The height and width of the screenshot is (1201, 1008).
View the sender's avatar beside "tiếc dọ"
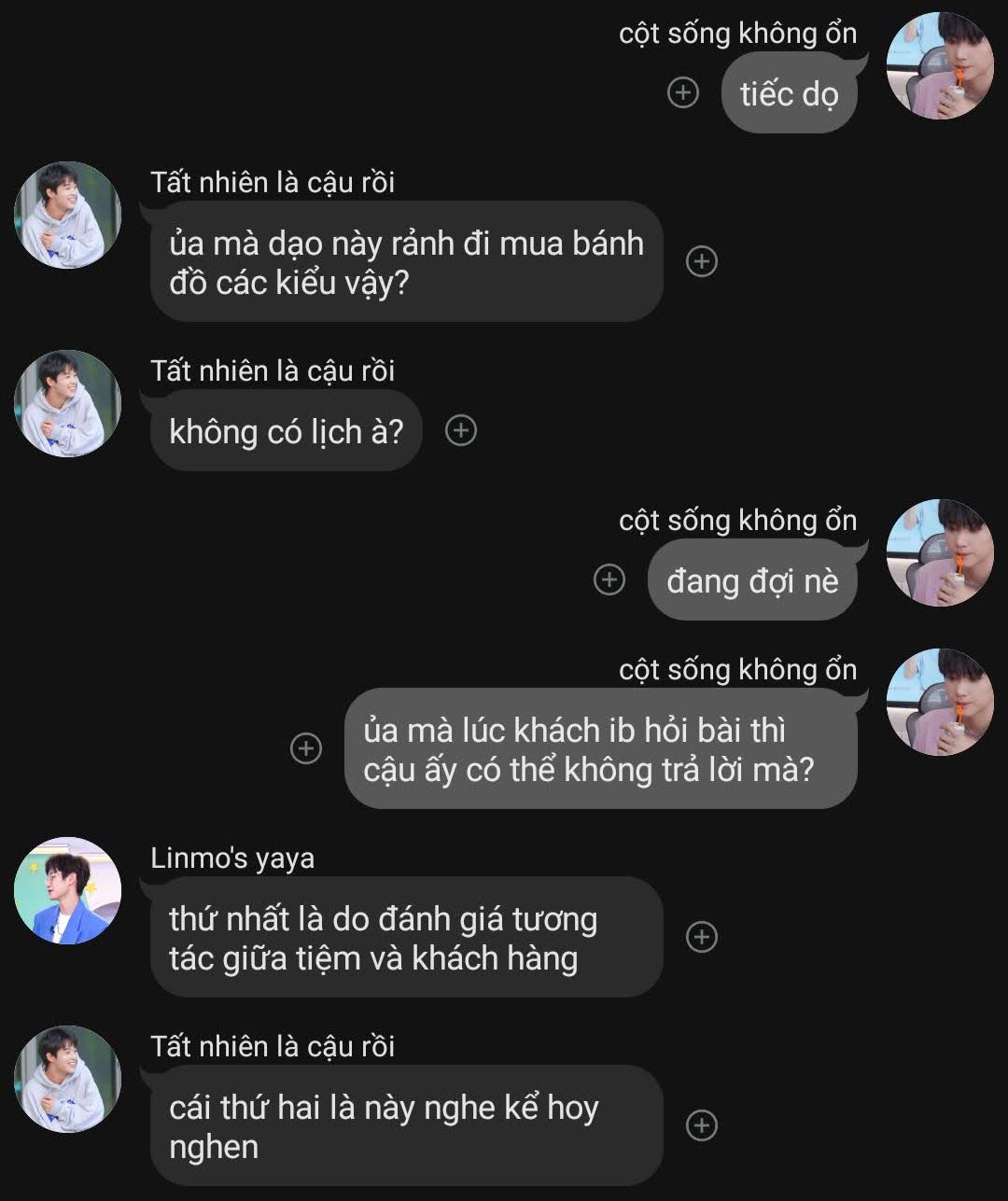coord(939,65)
